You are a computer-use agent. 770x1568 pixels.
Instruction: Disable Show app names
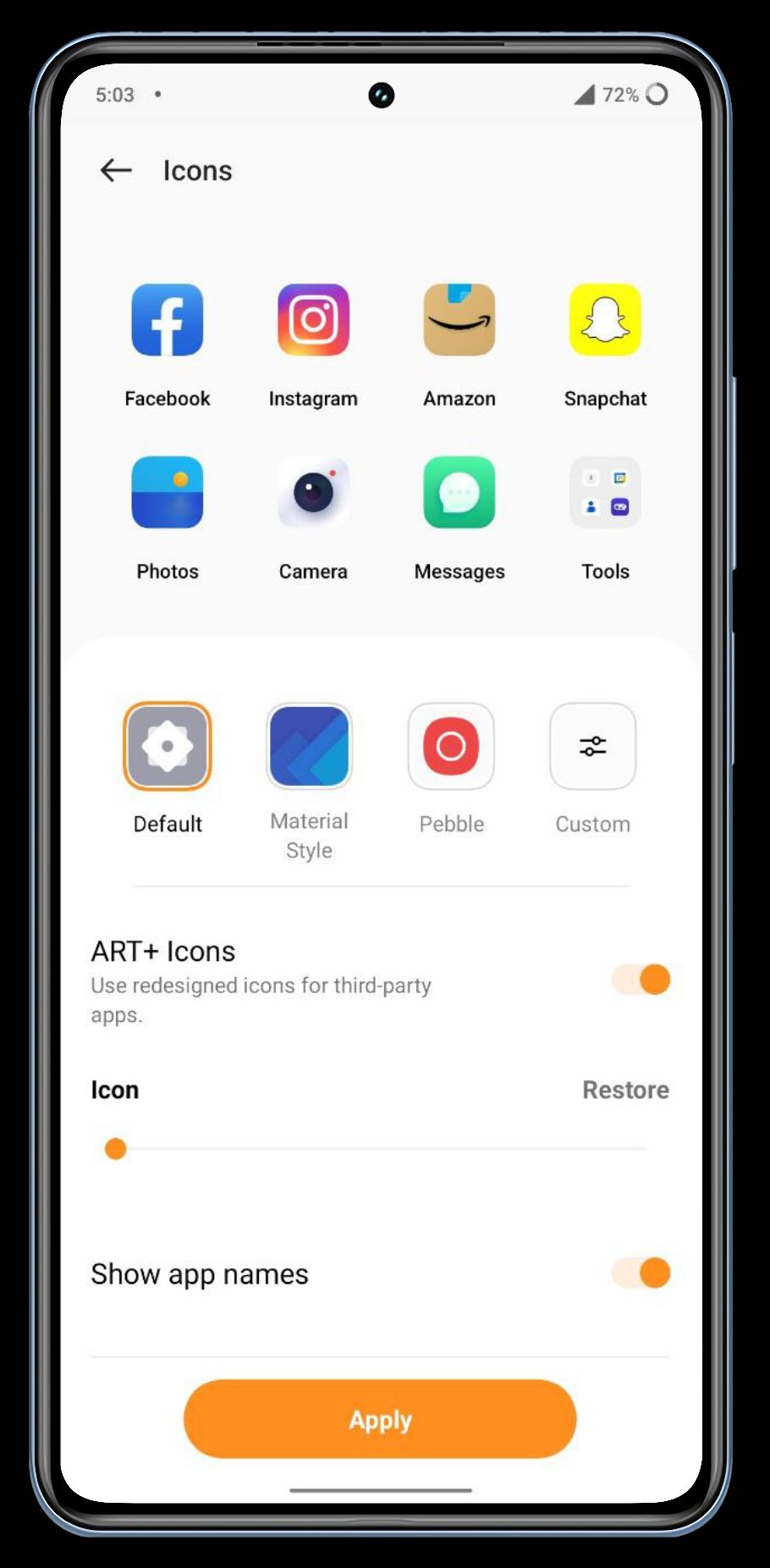click(641, 1273)
